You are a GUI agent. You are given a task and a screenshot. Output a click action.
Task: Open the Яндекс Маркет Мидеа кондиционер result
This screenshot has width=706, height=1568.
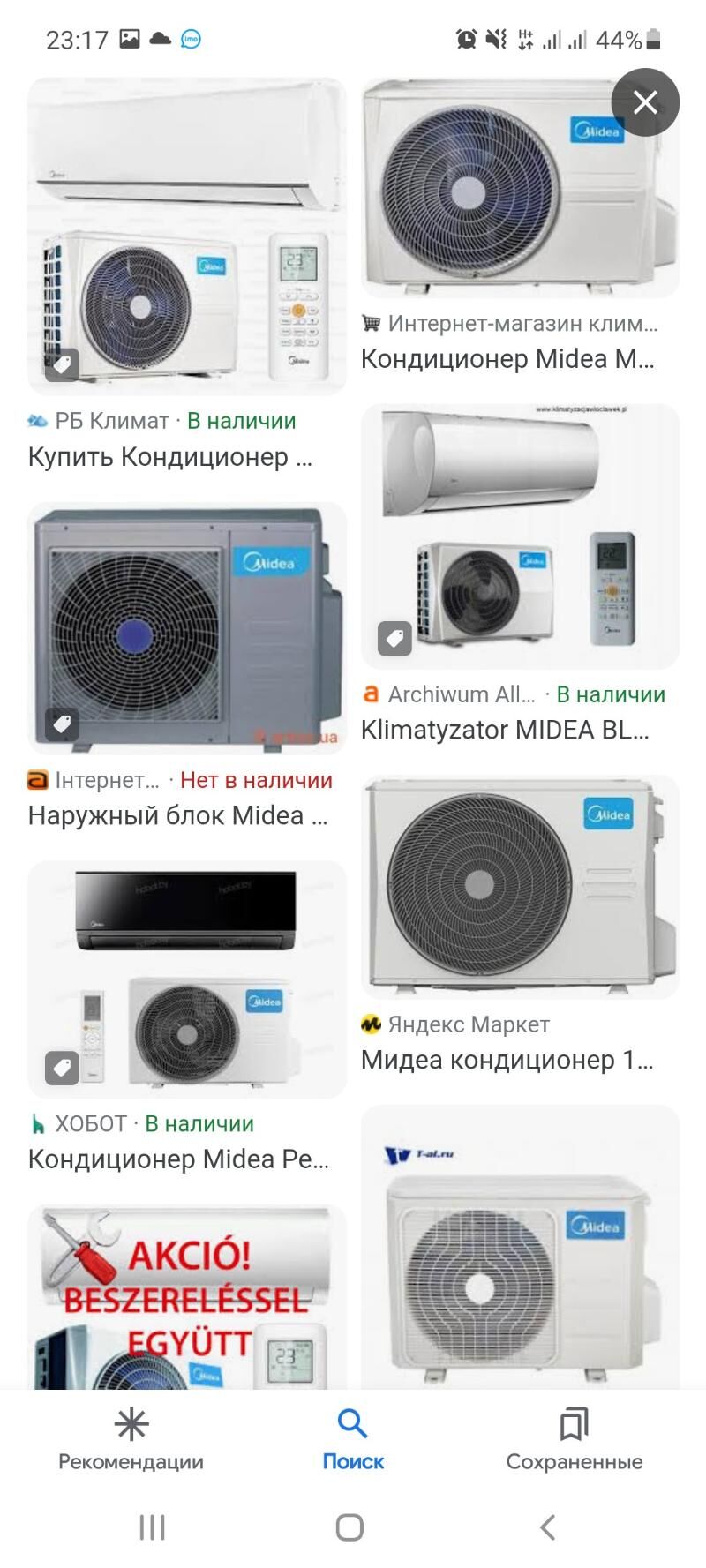pos(520,886)
